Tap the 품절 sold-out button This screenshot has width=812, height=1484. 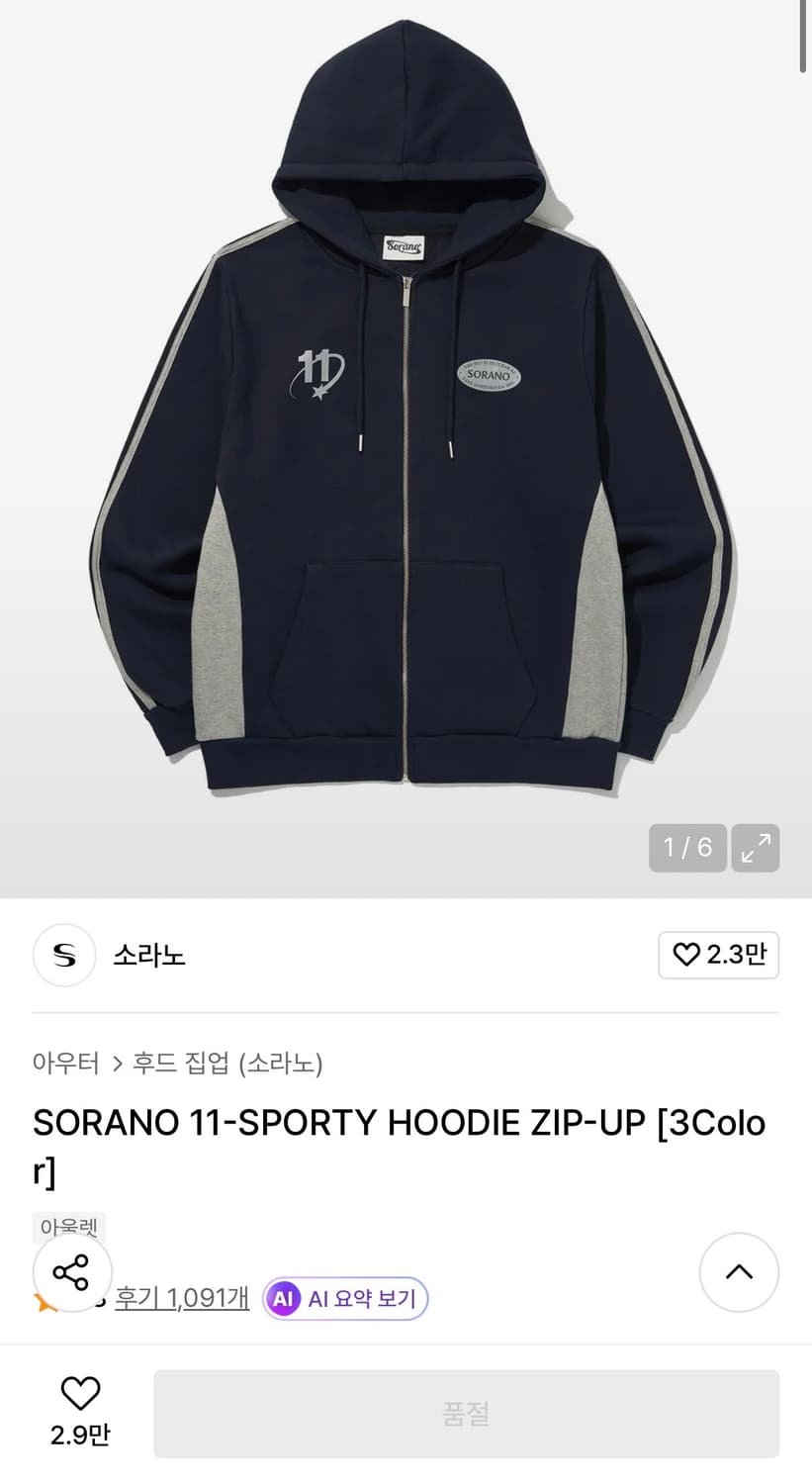pyautogui.click(x=467, y=1414)
